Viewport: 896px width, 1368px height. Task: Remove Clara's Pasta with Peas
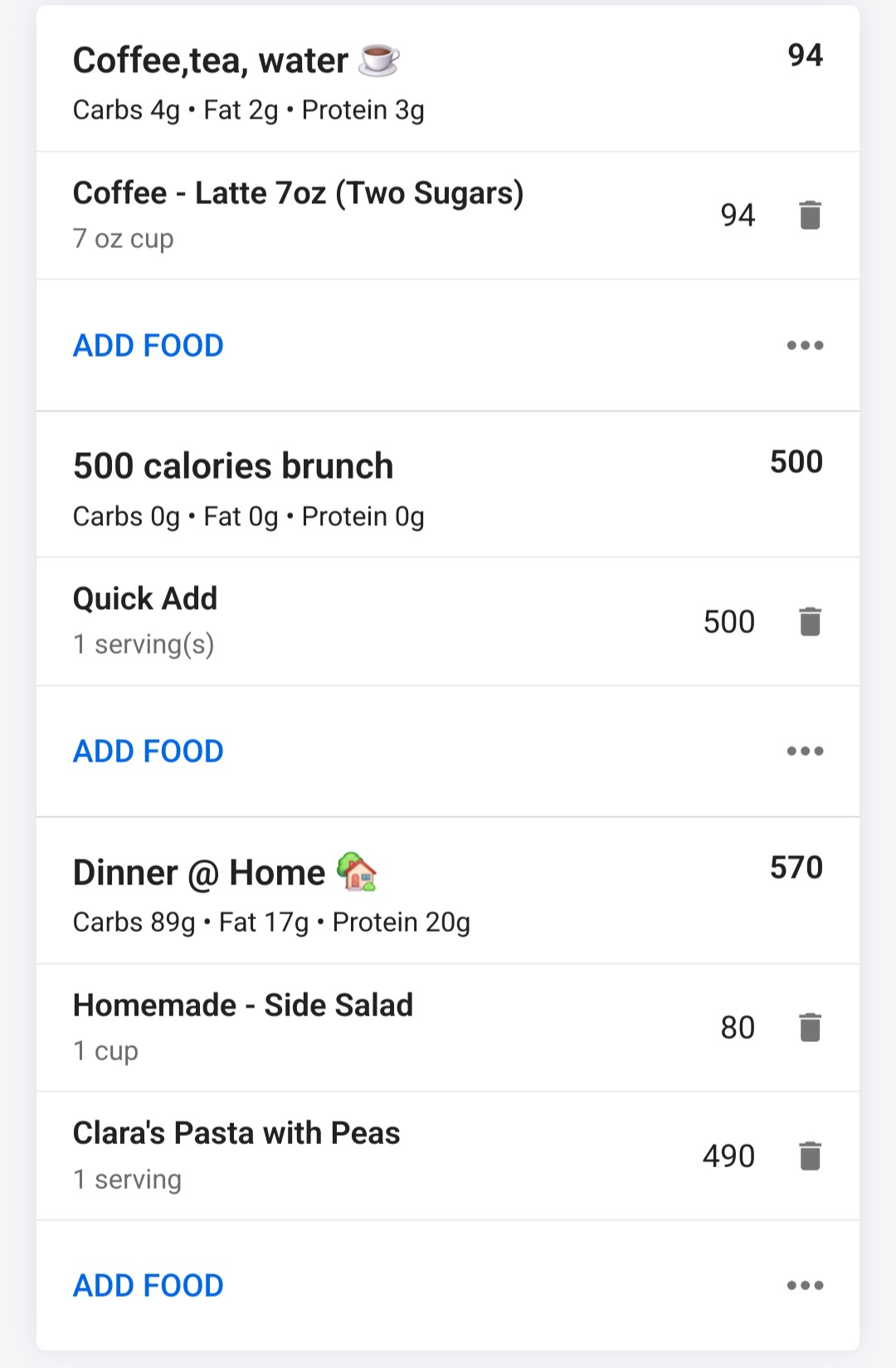click(810, 1156)
